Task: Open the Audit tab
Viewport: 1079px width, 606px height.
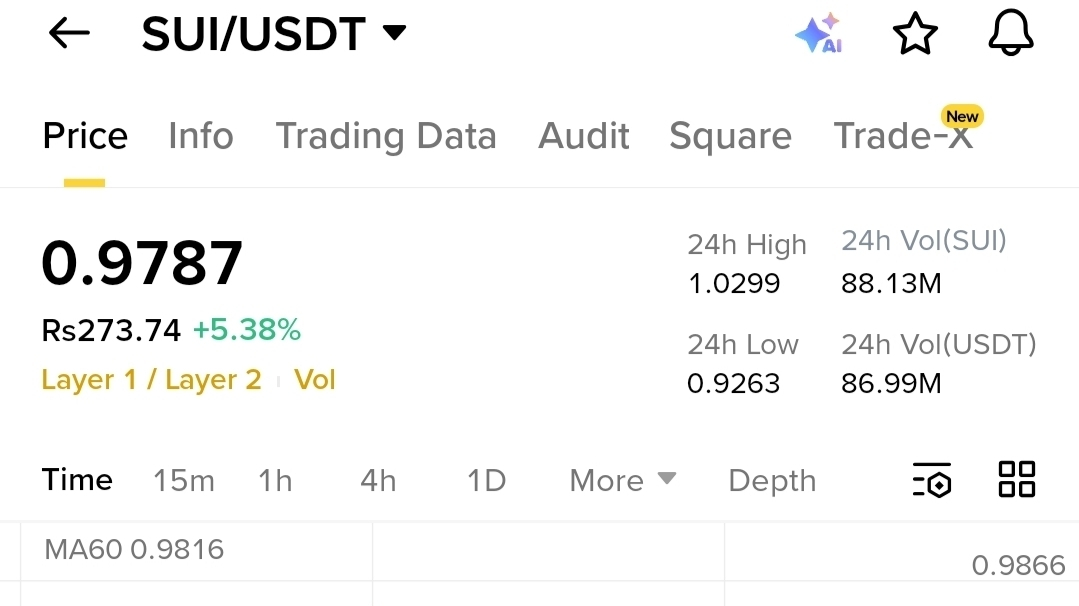Action: (x=584, y=136)
